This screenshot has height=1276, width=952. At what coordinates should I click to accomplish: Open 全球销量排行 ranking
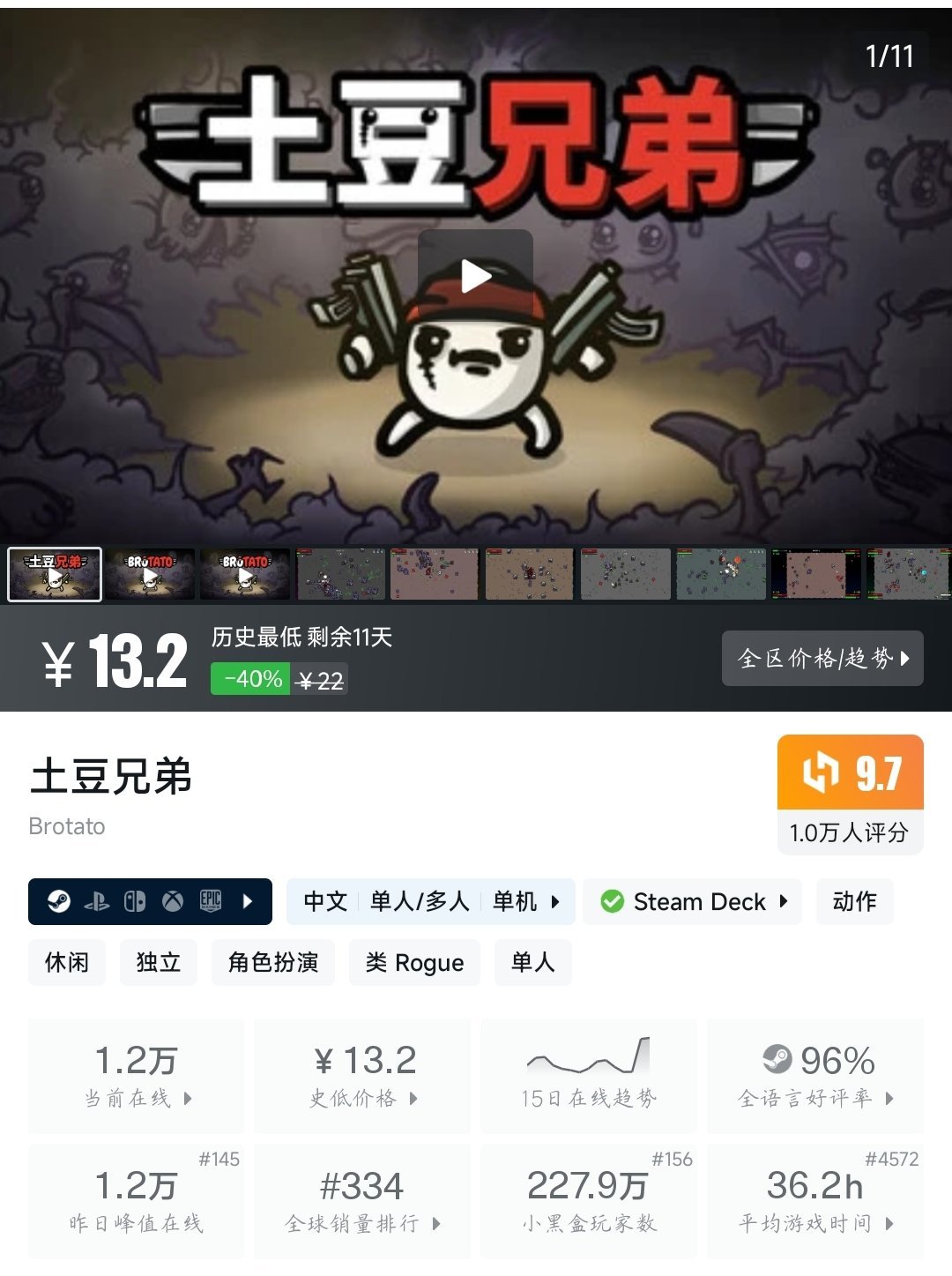tap(362, 1201)
